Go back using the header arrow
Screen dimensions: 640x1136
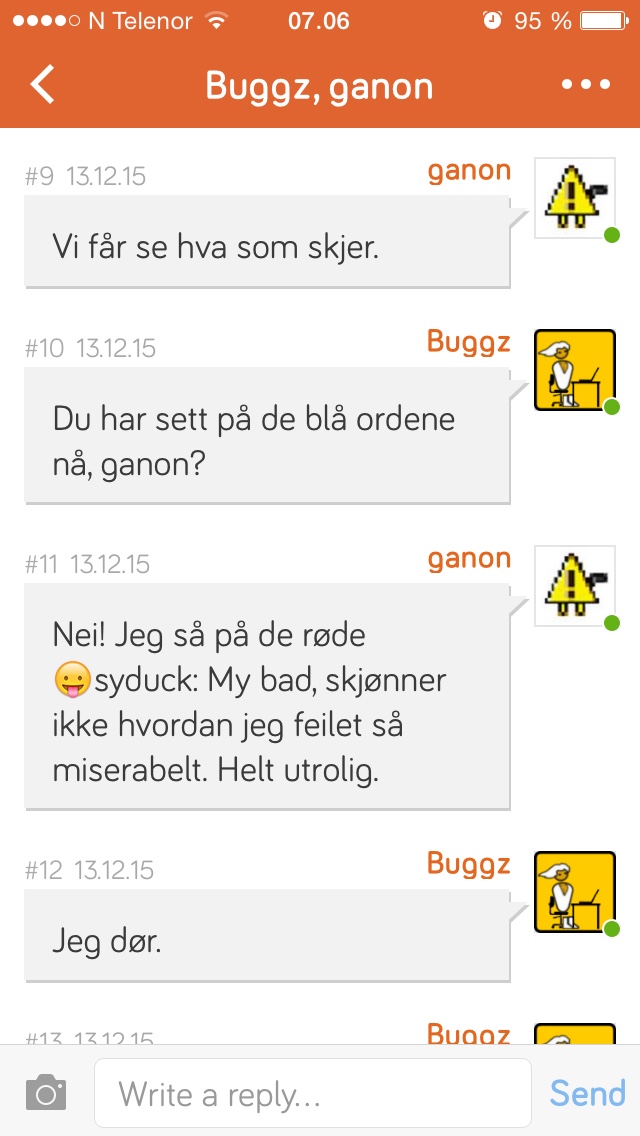click(x=42, y=85)
